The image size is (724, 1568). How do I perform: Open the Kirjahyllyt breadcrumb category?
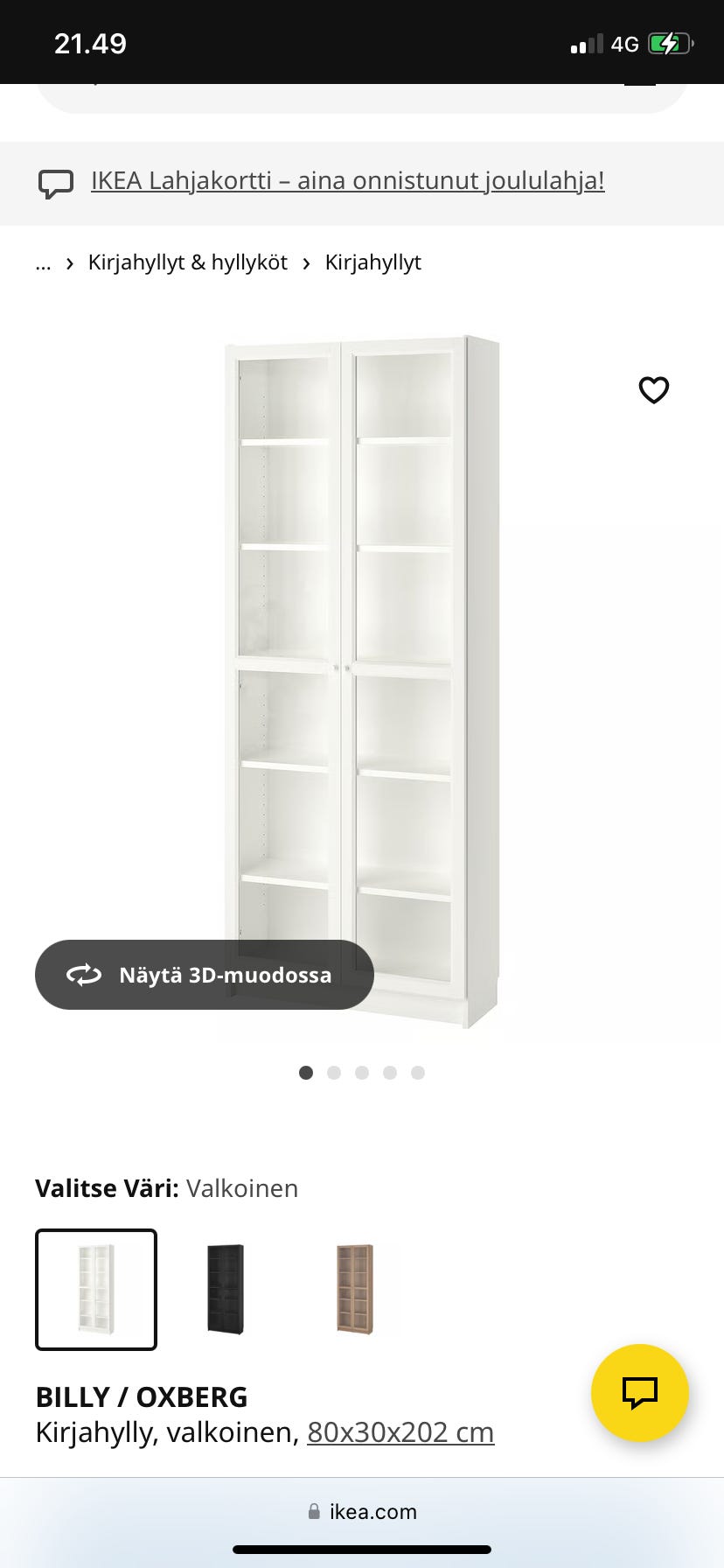click(372, 262)
